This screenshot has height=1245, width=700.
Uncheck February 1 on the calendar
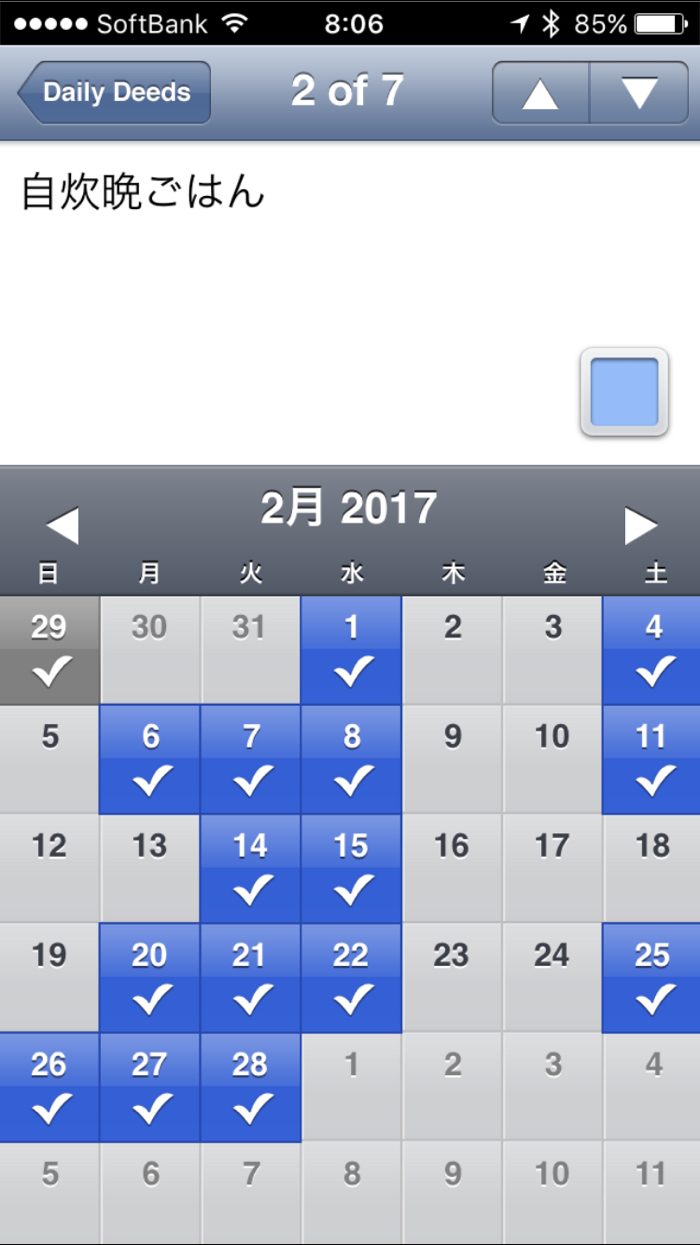351,650
